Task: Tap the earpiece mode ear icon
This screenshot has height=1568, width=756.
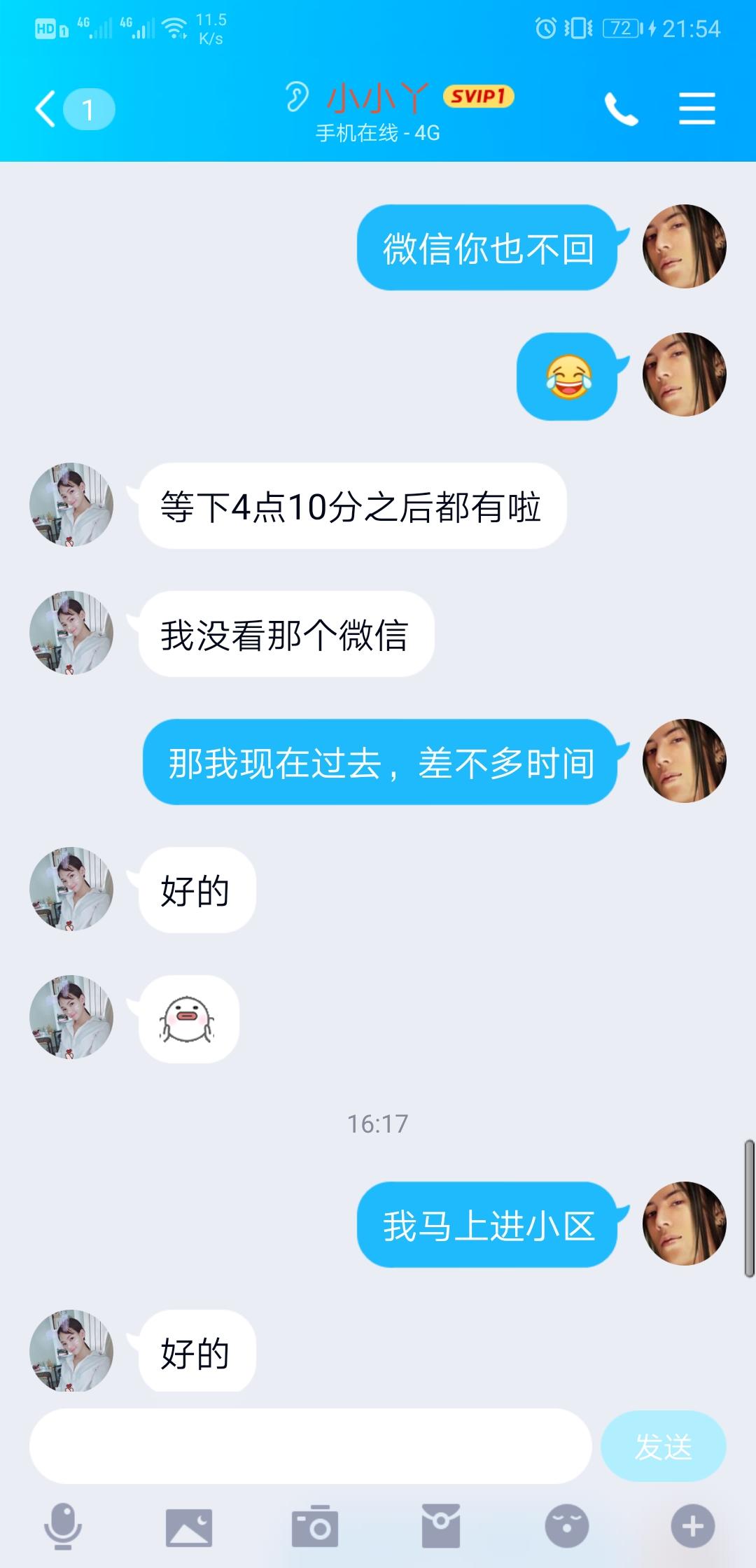Action: click(297, 97)
